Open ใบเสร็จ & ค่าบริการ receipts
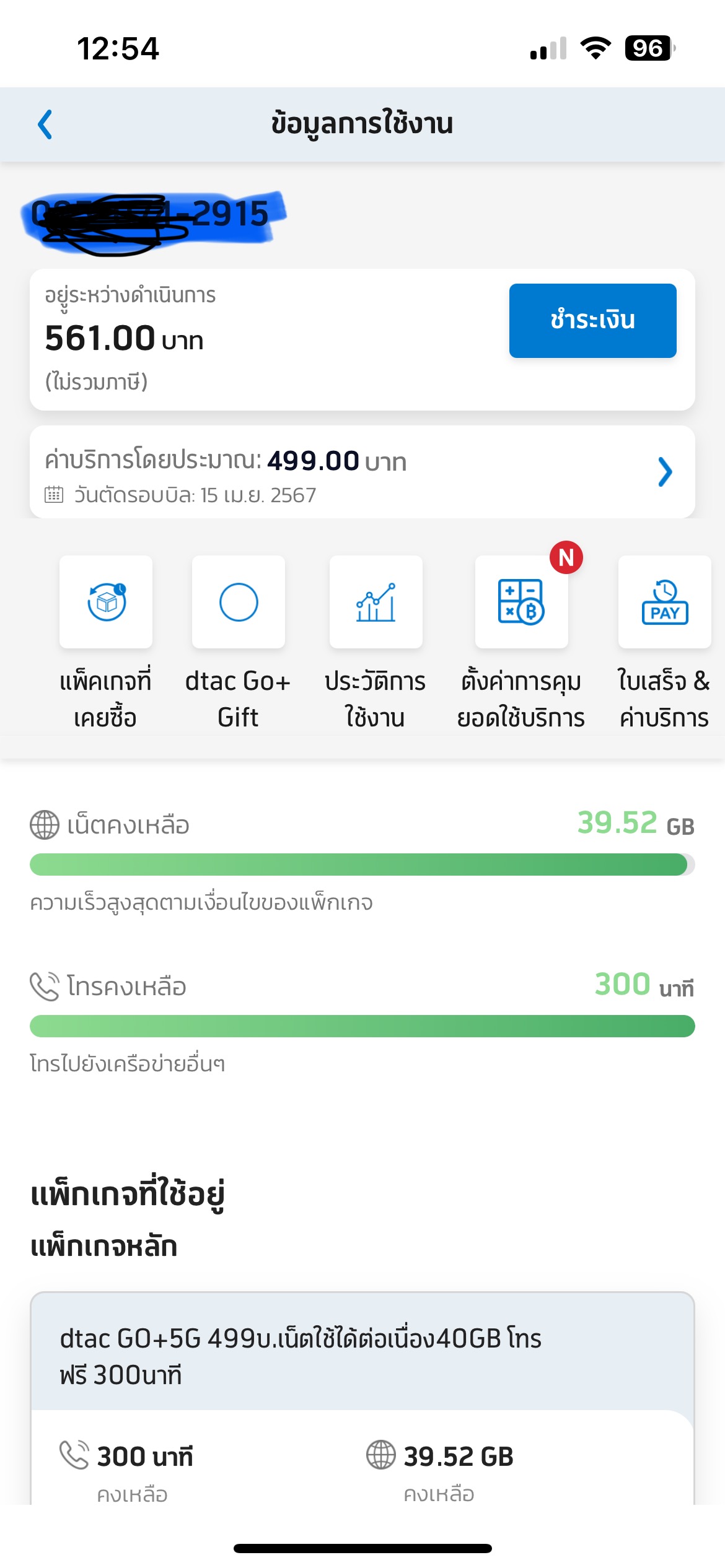 [664, 603]
